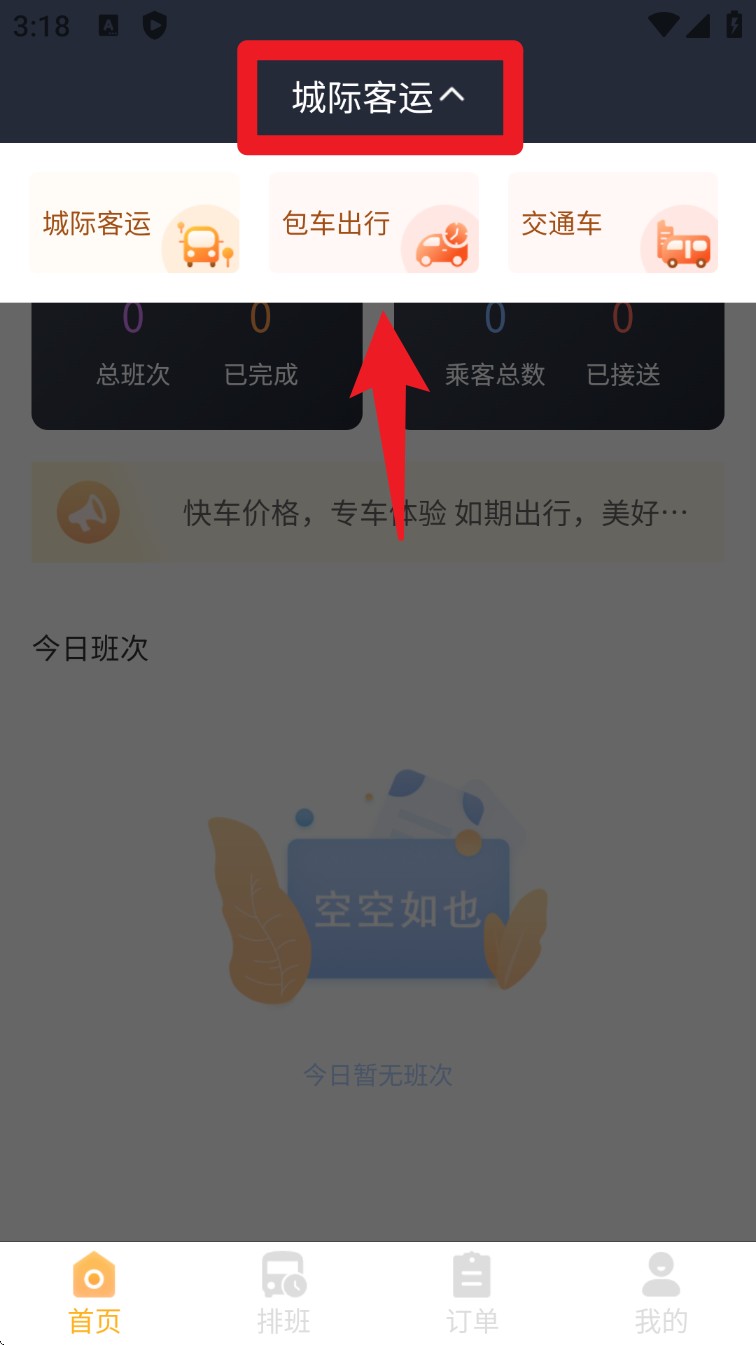Collapse the 城际客运 dropdown at top
Viewport: 756px width, 1345px height.
tap(379, 97)
